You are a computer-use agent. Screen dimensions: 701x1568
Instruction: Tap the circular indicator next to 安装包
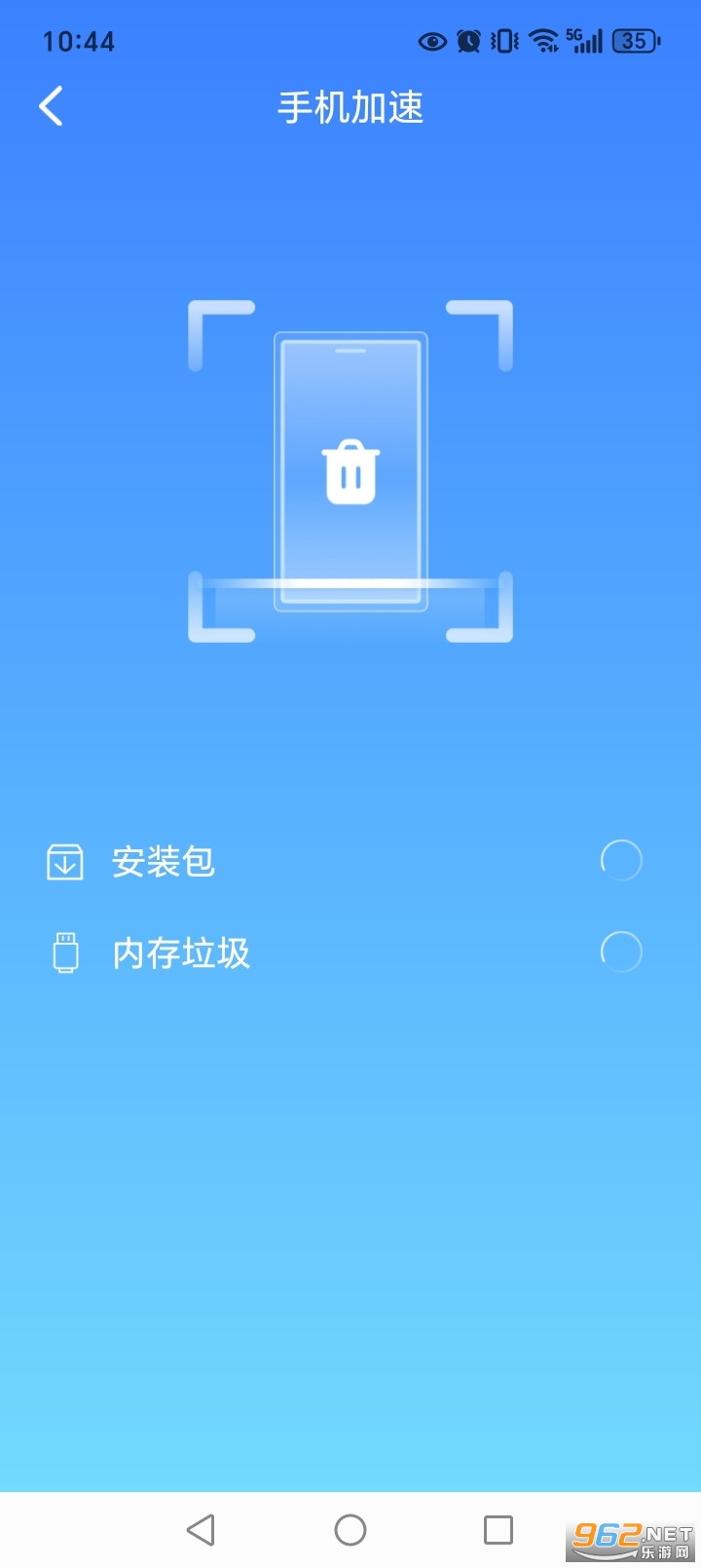(x=621, y=861)
